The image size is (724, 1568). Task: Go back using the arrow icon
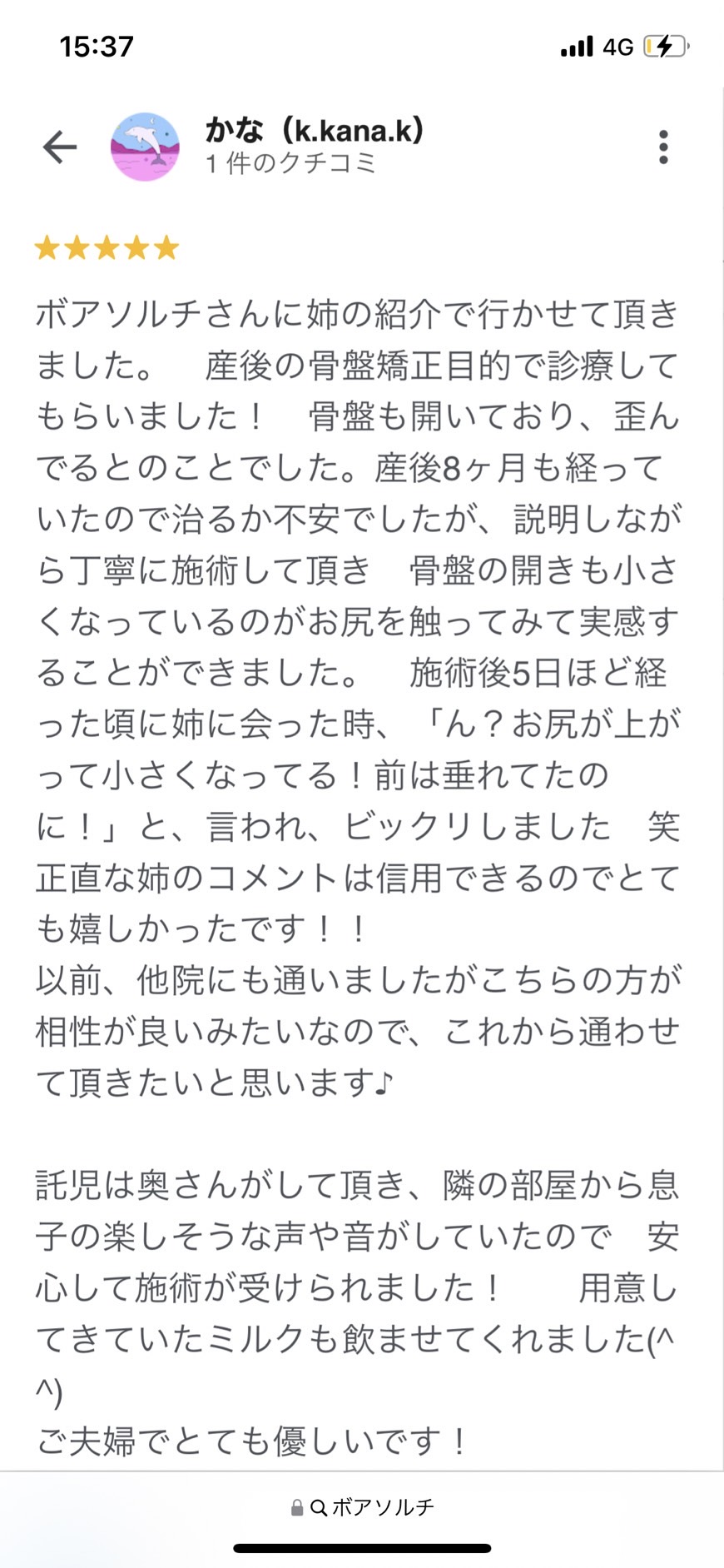60,147
